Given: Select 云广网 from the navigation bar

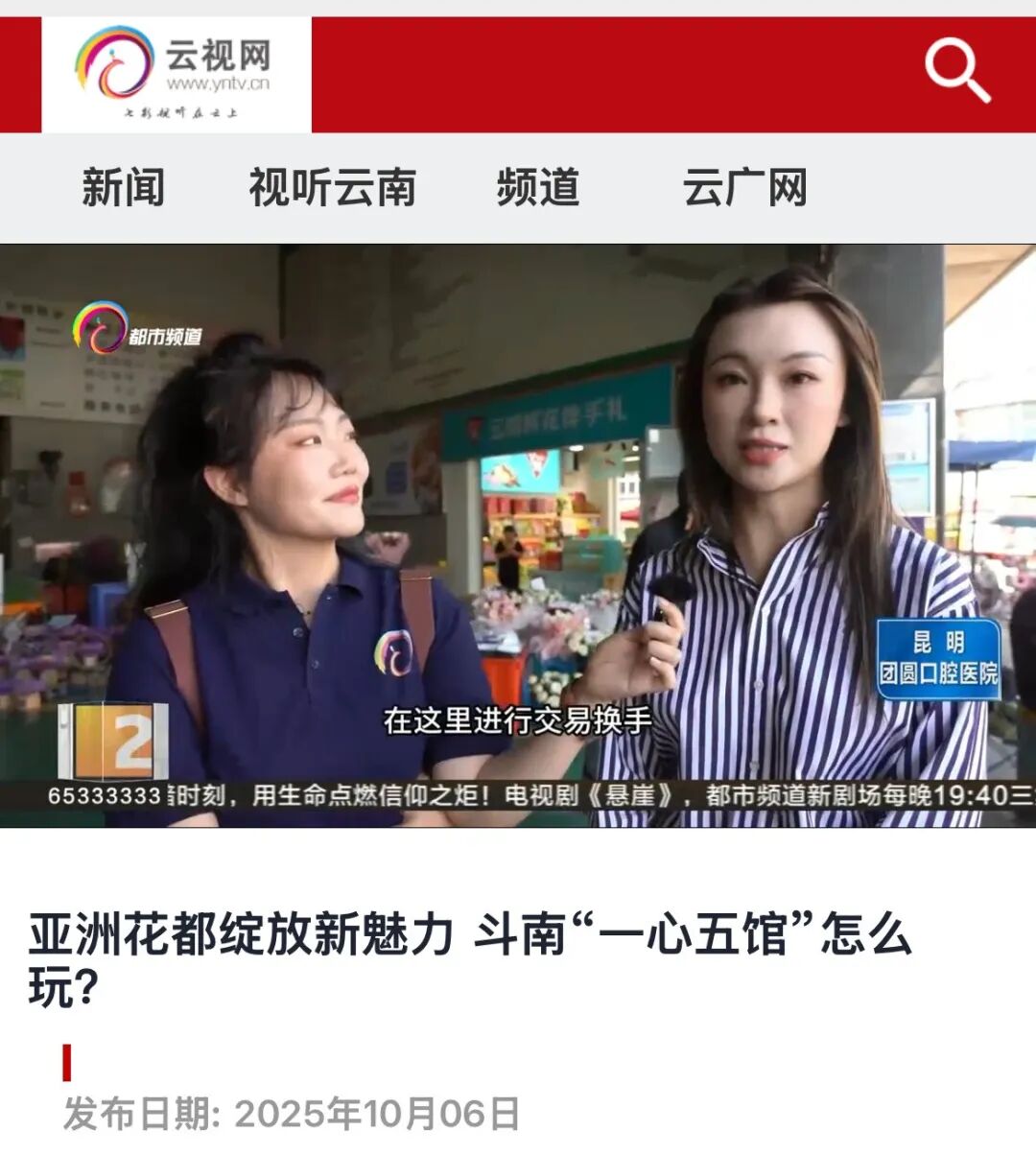Looking at the screenshot, I should (x=746, y=189).
